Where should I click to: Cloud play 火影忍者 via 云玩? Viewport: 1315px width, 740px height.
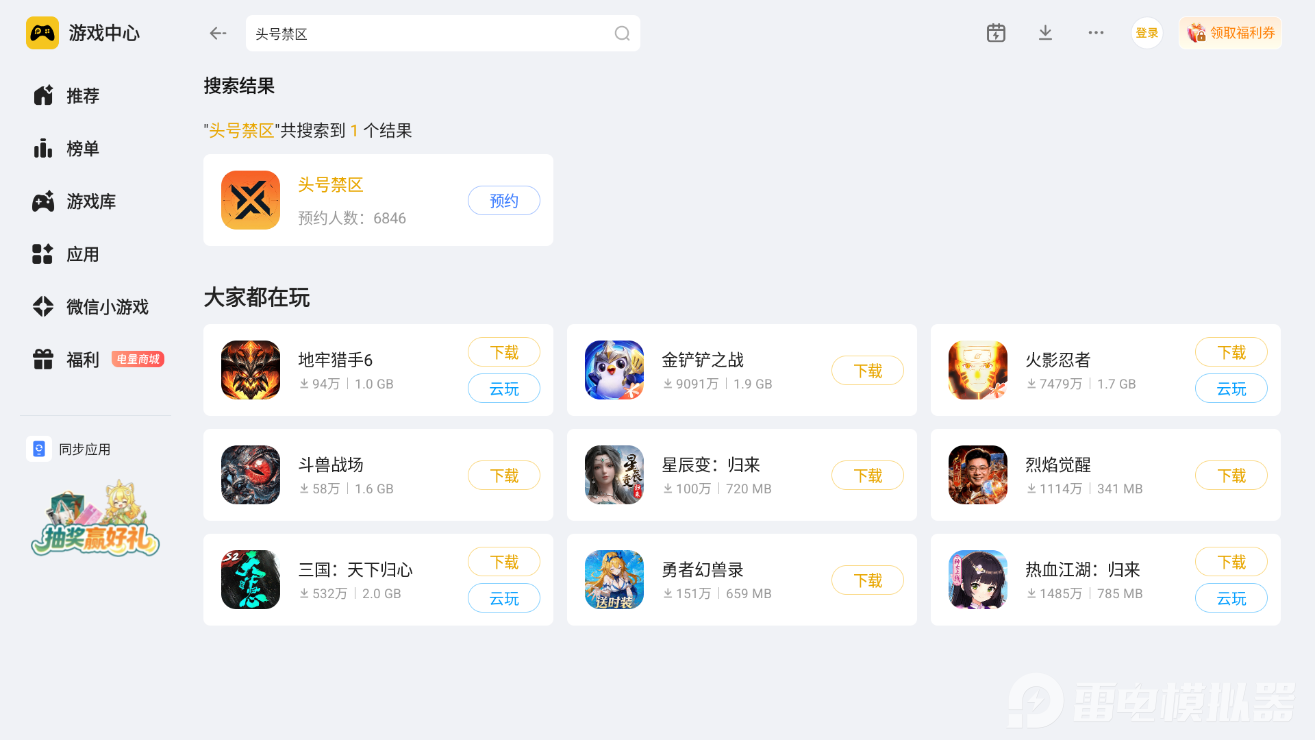pos(1231,389)
